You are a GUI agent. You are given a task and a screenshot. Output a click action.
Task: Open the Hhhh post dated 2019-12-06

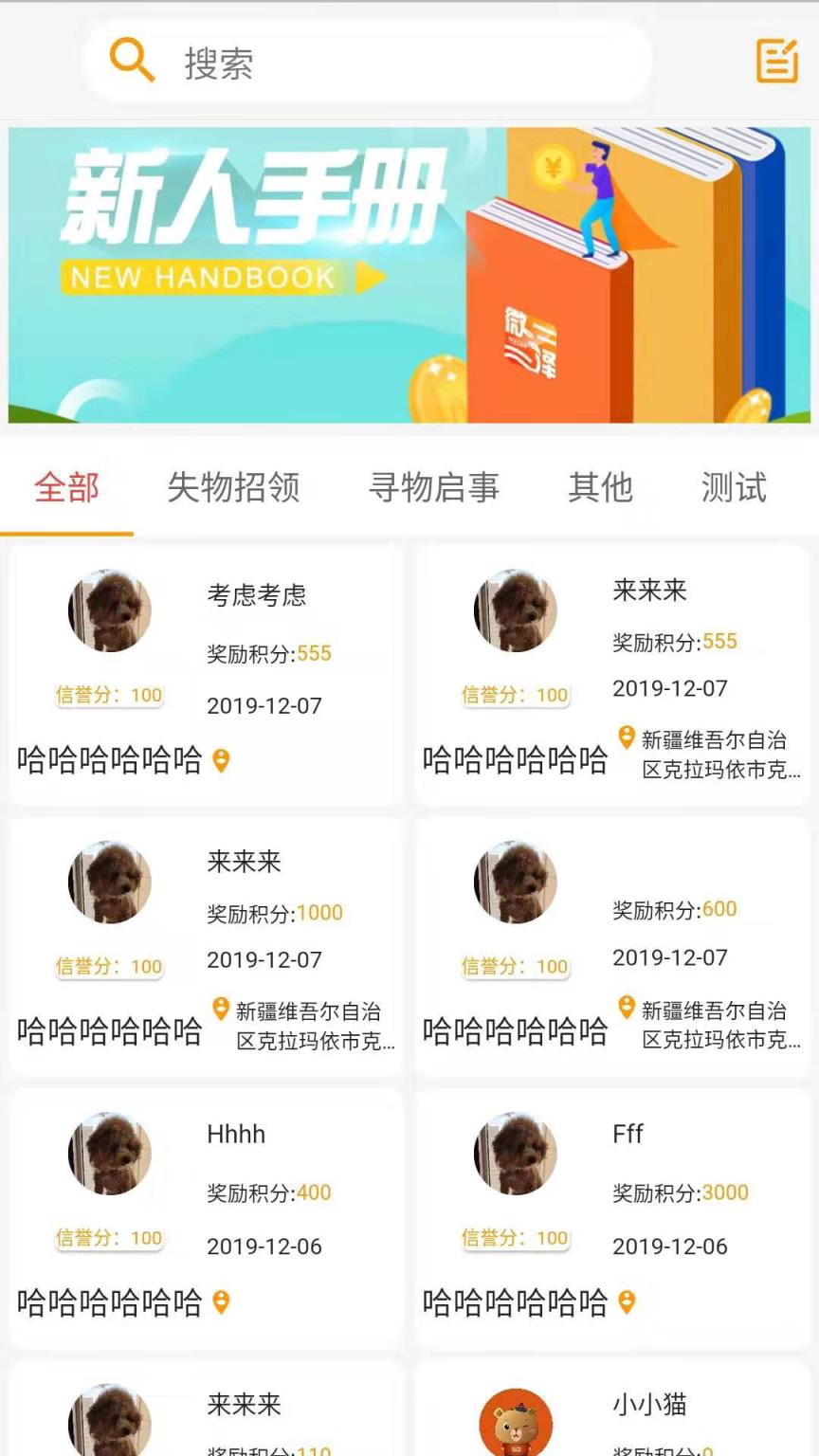coord(204,1218)
